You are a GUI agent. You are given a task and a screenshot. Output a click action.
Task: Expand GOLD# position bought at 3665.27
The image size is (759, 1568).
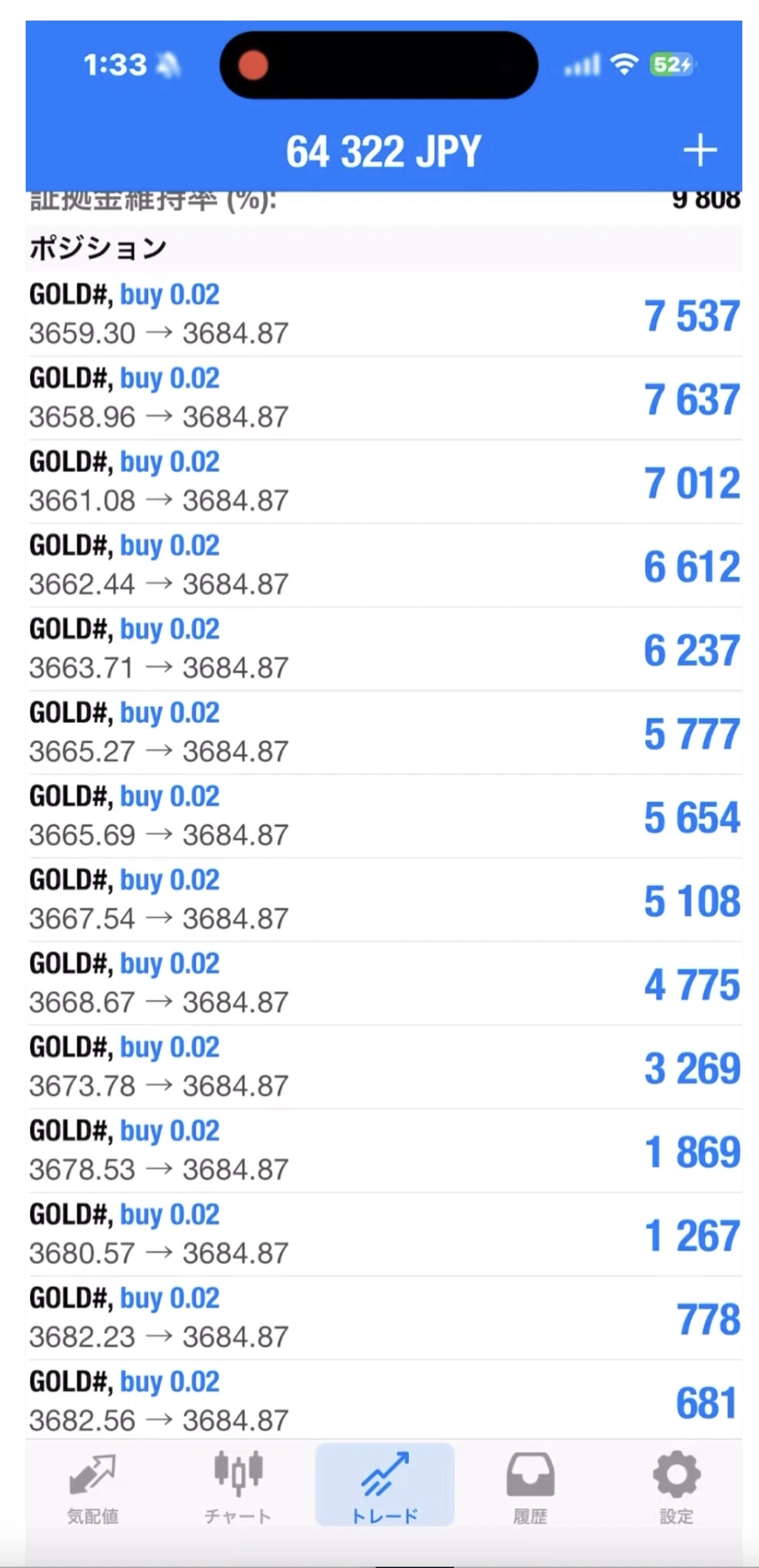tap(383, 733)
